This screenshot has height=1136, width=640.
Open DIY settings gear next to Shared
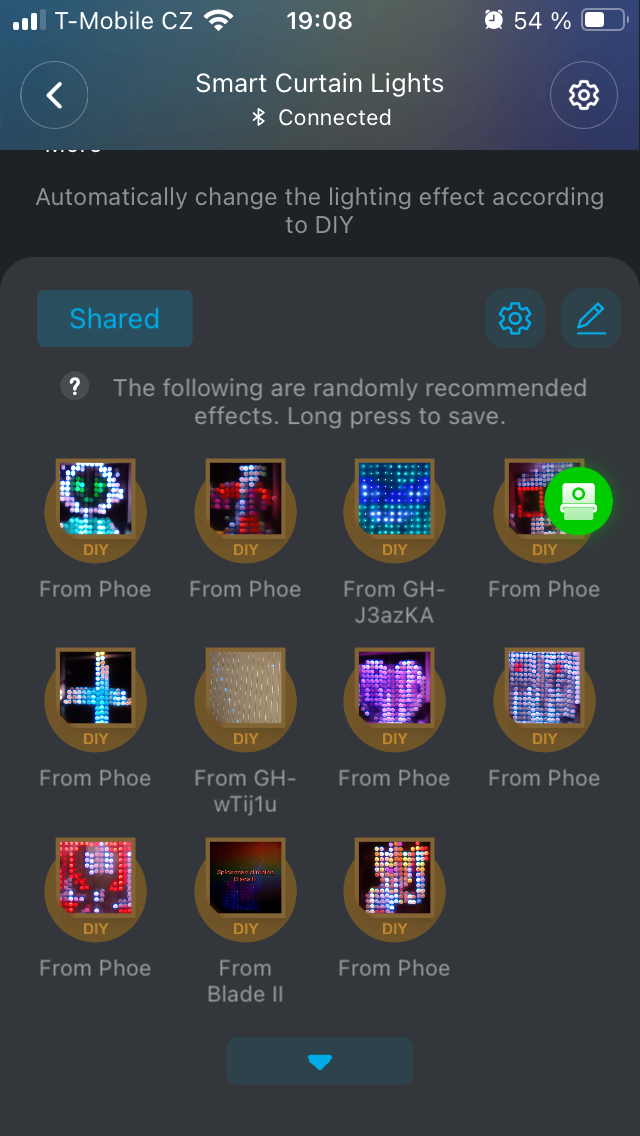click(515, 319)
